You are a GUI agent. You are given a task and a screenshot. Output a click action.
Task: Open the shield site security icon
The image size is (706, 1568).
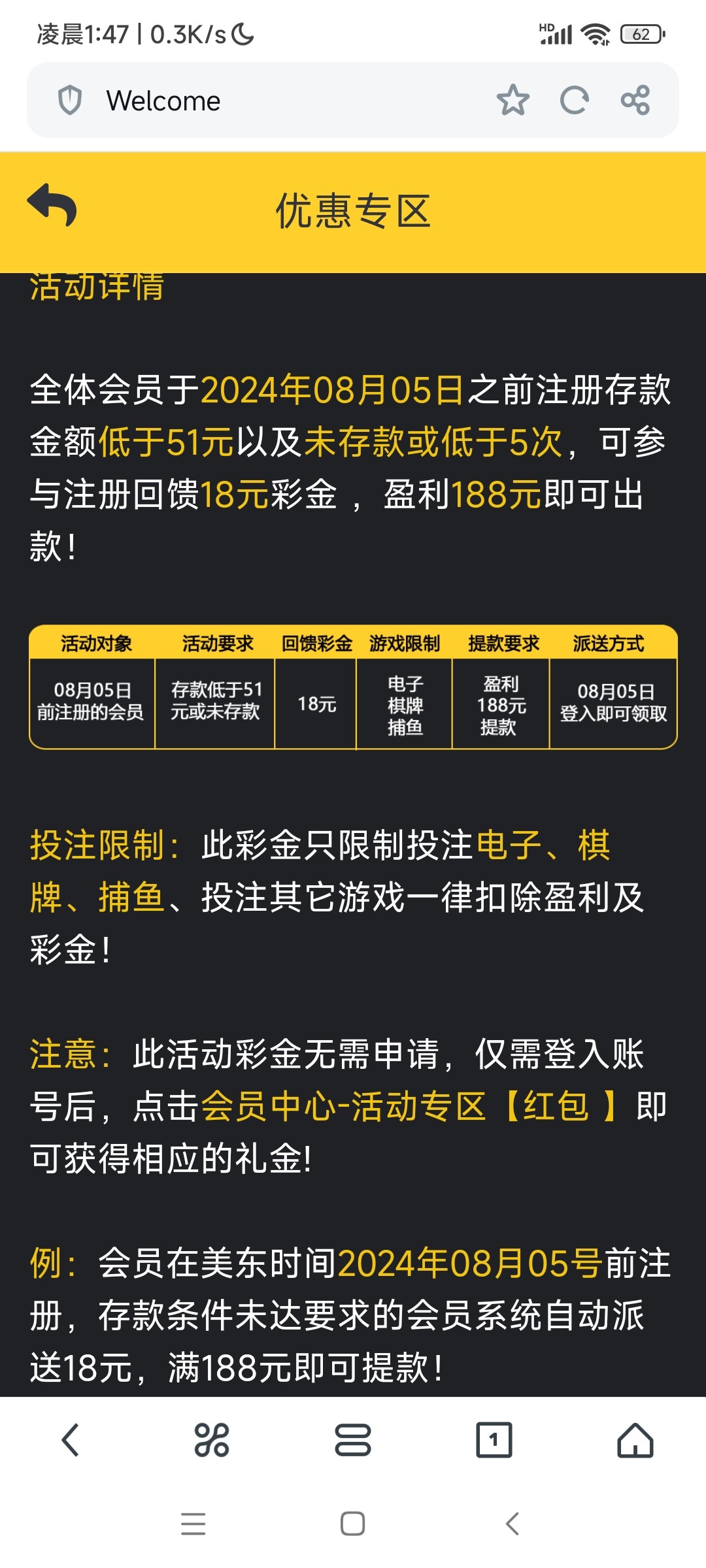[x=70, y=101]
